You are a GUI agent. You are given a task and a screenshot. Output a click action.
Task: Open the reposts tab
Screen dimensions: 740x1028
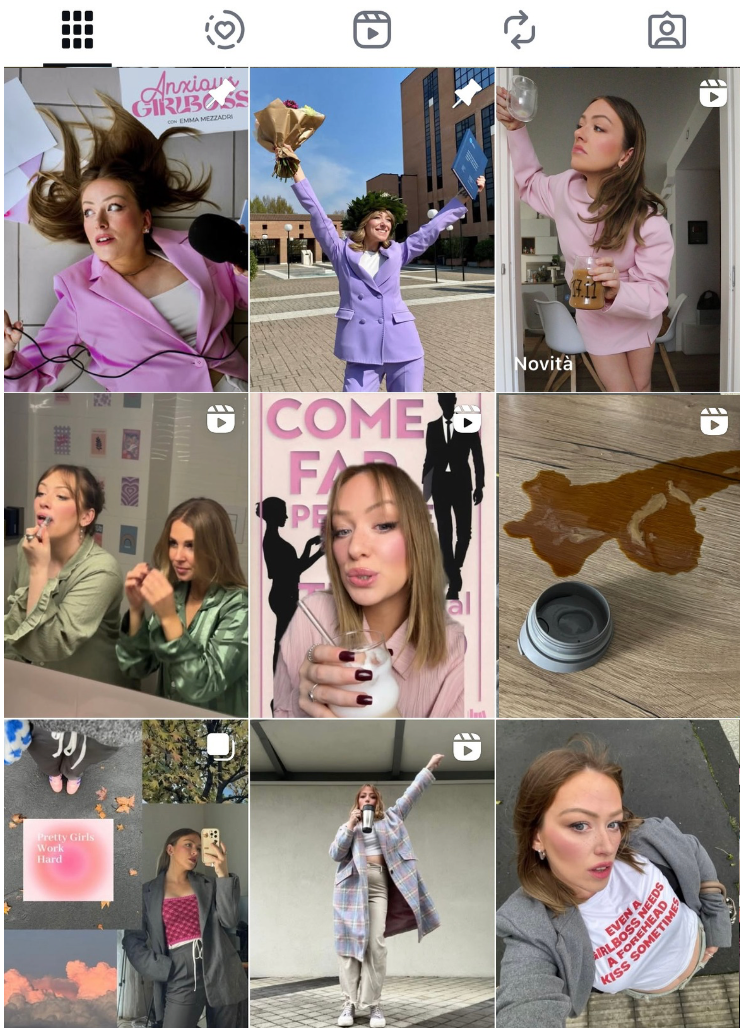coord(519,31)
